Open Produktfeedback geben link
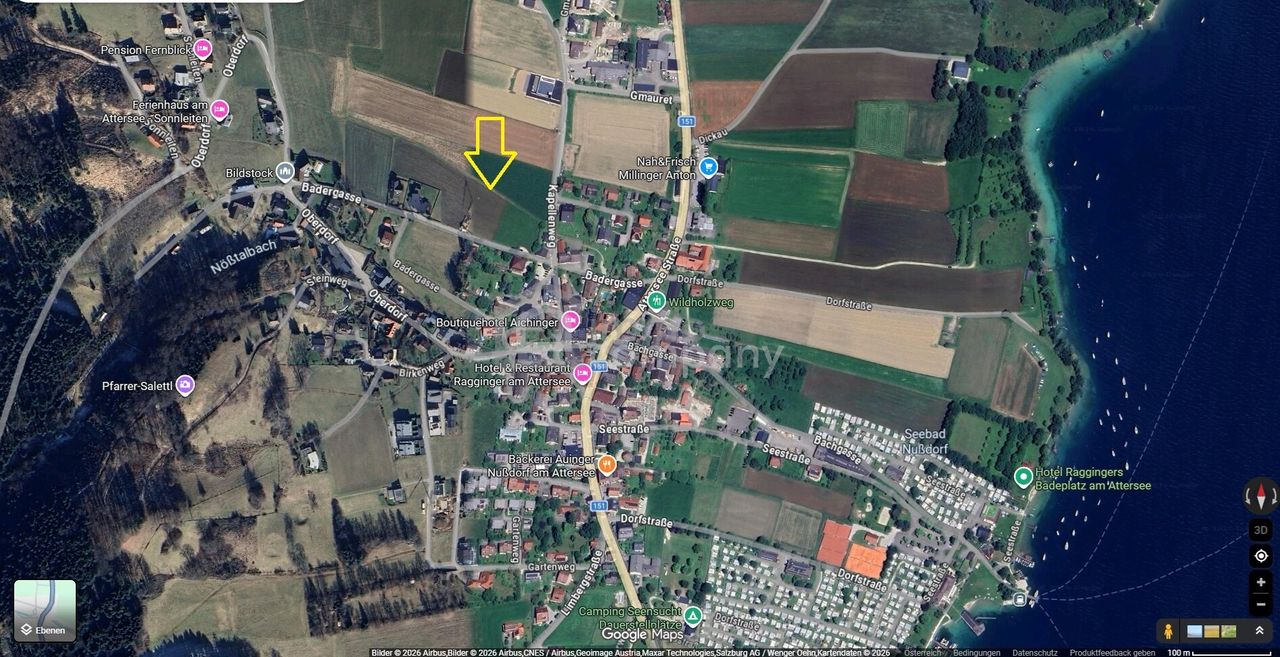 coord(1112,652)
